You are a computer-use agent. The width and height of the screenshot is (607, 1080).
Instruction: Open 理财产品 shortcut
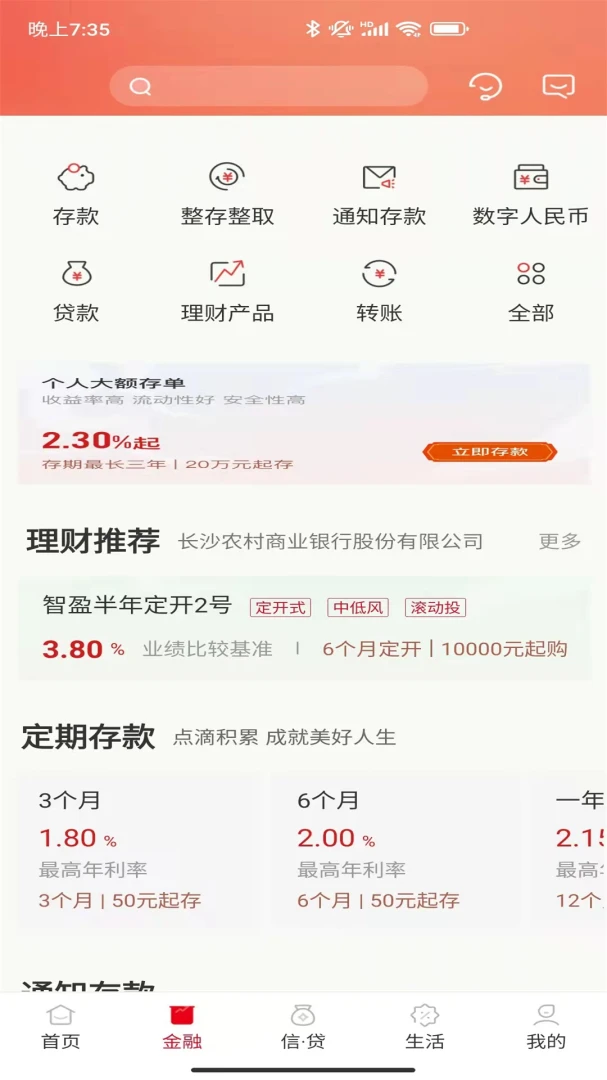(227, 290)
